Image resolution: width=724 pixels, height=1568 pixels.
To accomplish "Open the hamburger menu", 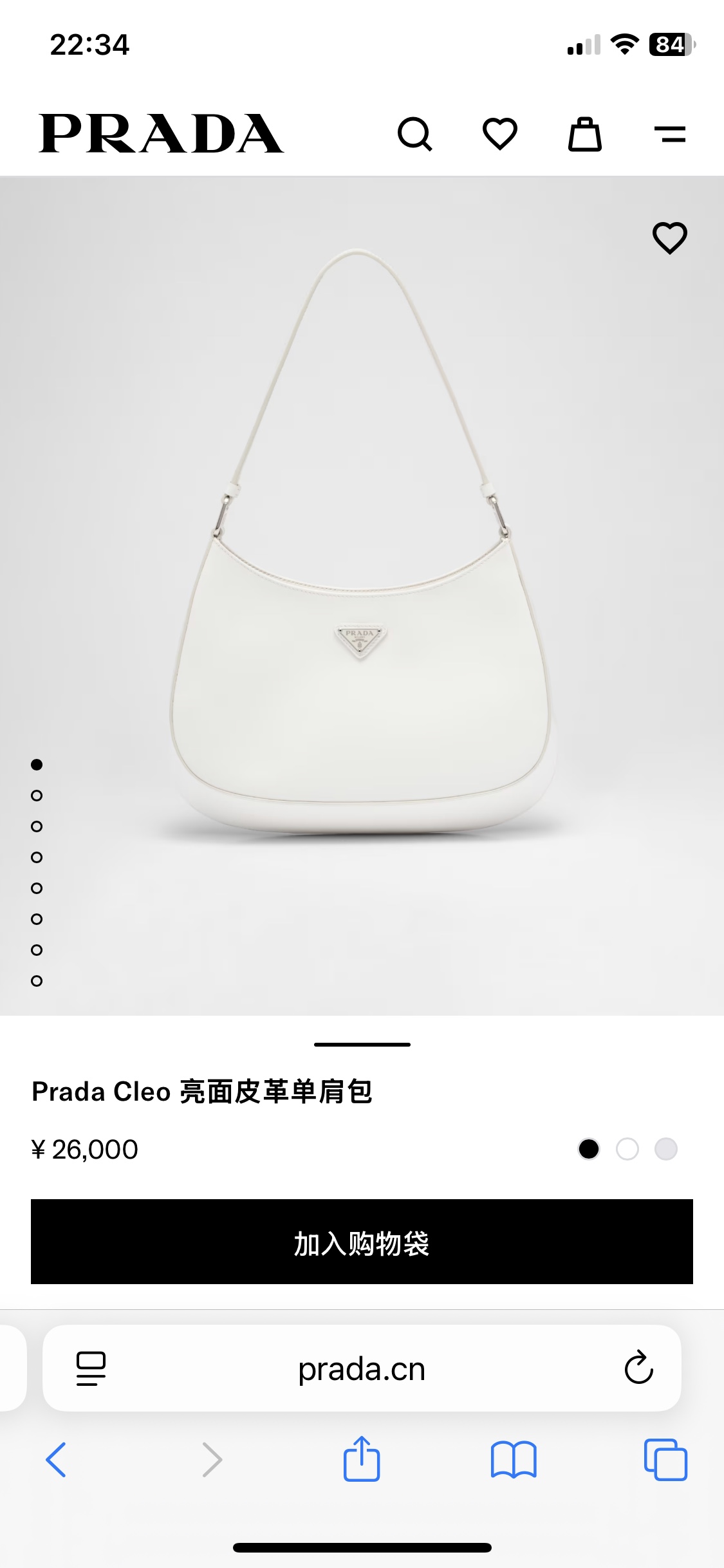I will [669, 134].
